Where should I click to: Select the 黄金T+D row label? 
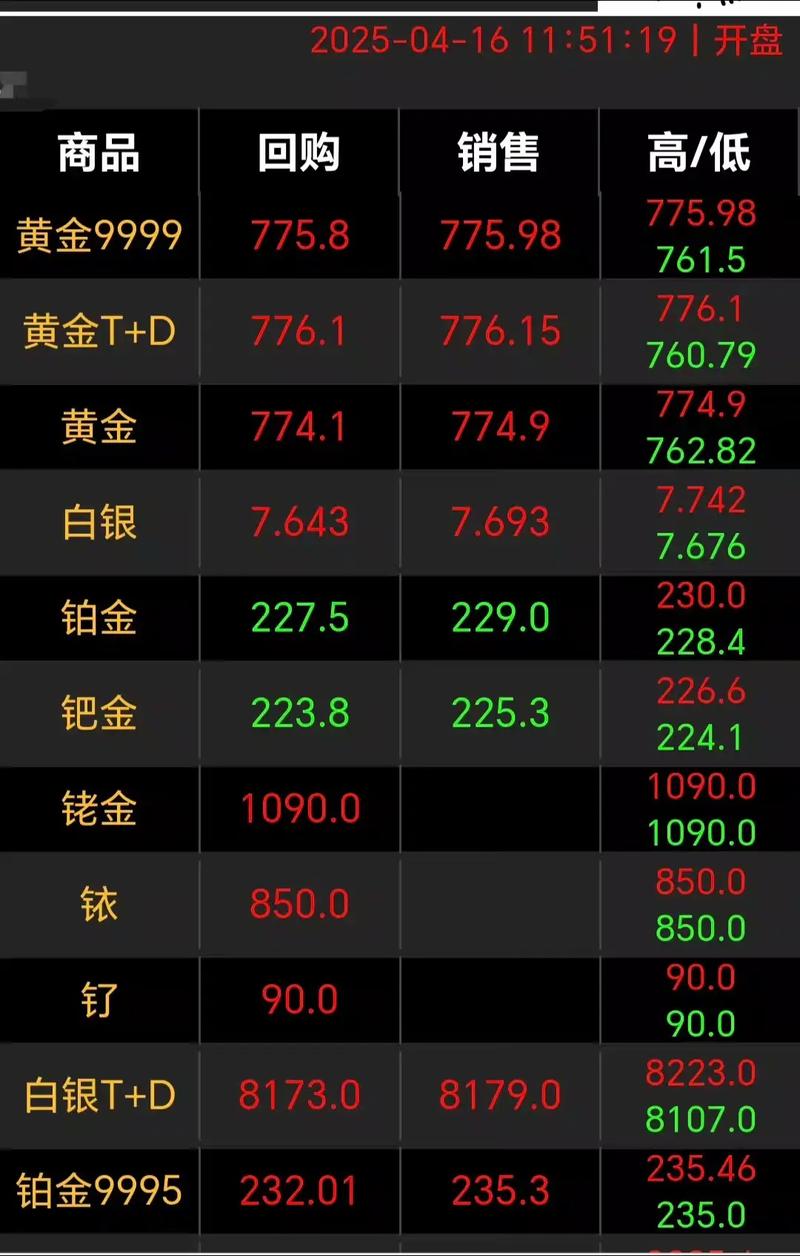click(x=97, y=330)
